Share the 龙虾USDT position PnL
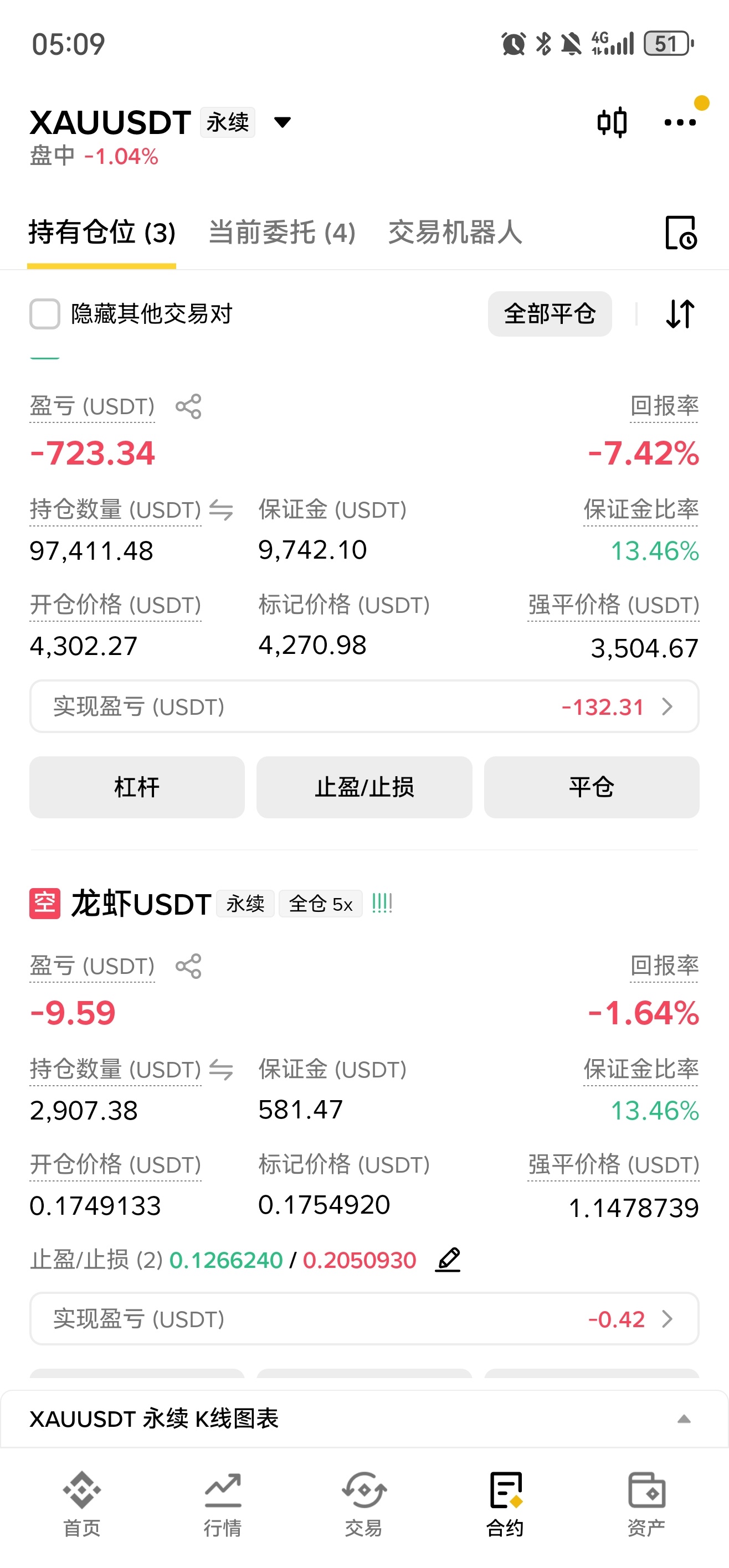This screenshot has width=729, height=1568. 188,966
